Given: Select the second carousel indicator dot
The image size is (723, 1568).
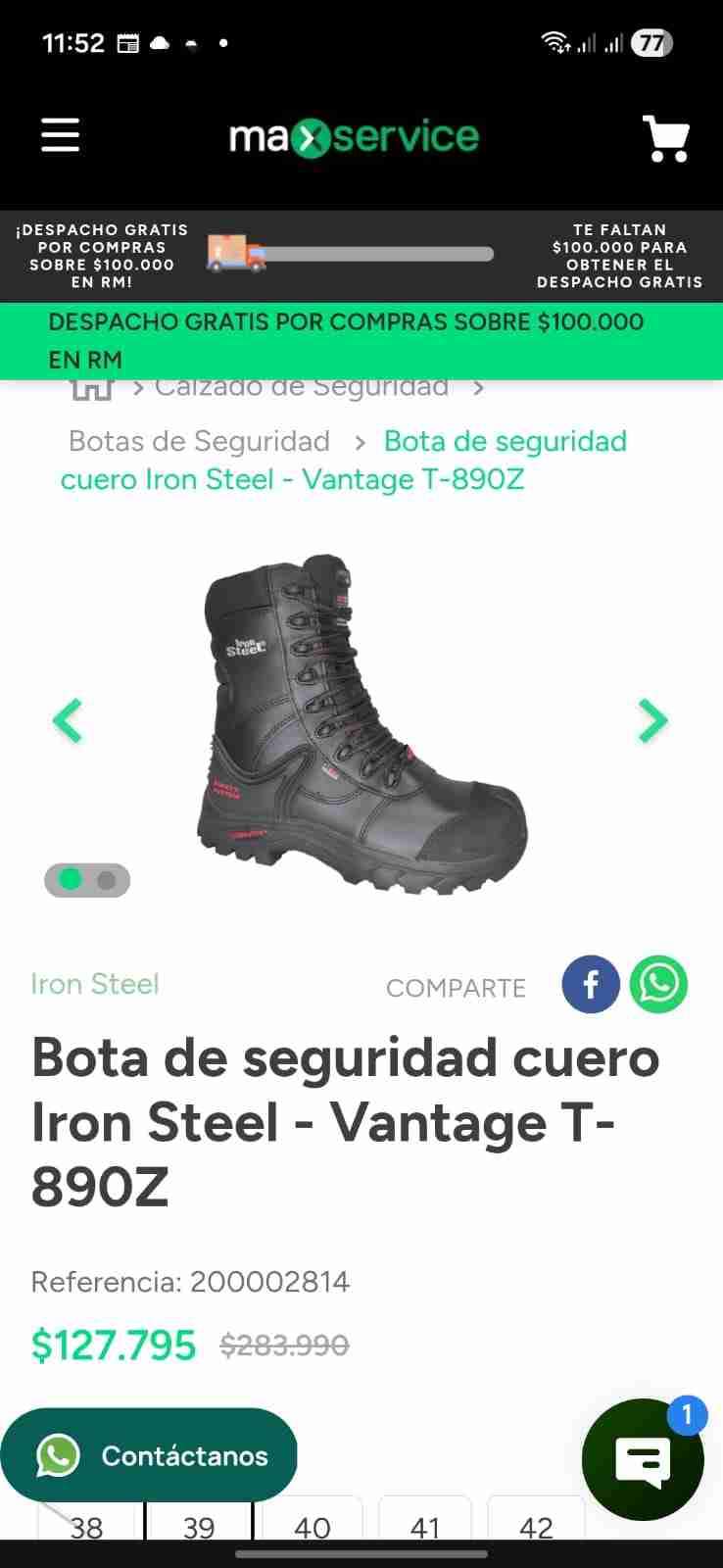Looking at the screenshot, I should 105,880.
